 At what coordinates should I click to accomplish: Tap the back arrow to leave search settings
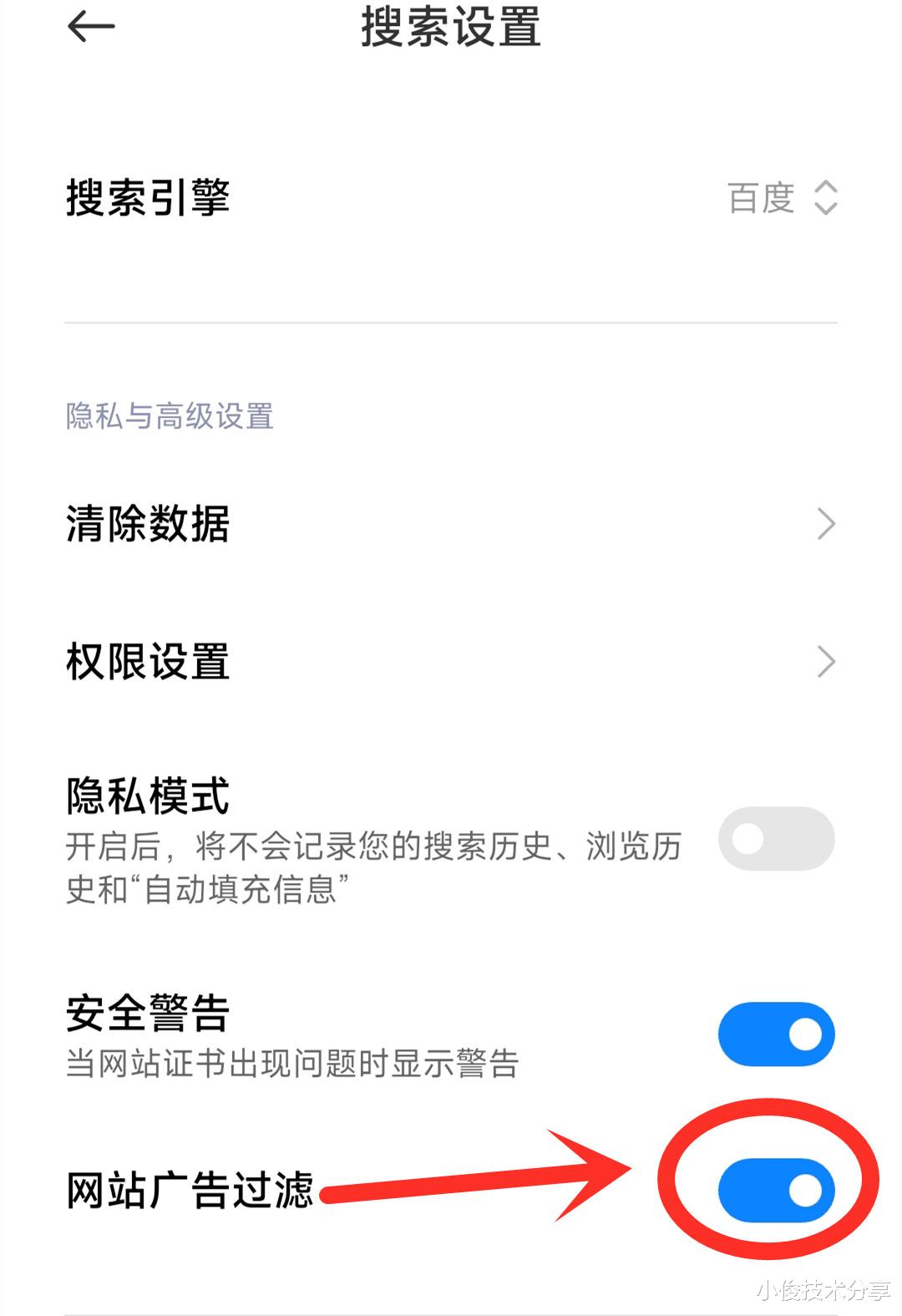[92, 25]
